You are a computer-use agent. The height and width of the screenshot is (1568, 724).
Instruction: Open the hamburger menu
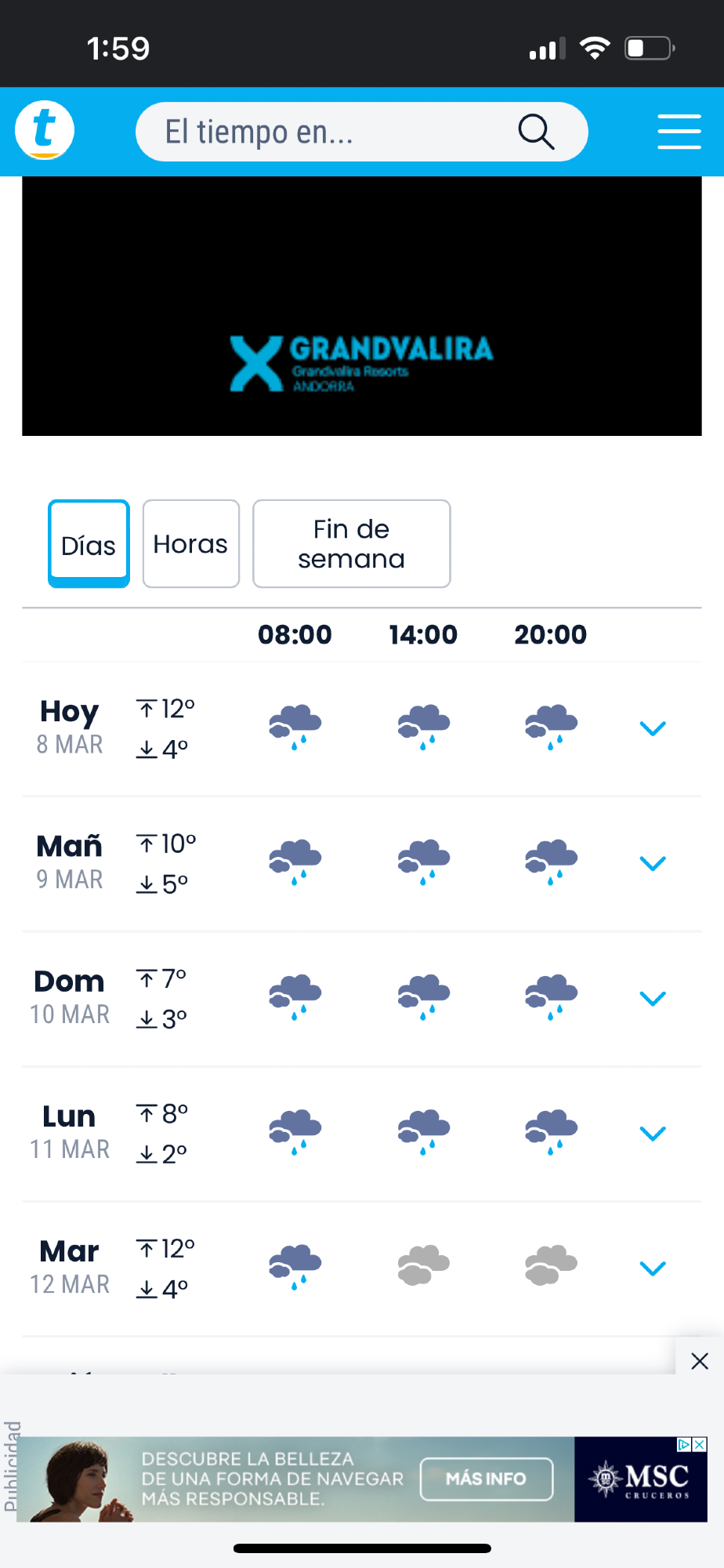tap(679, 132)
